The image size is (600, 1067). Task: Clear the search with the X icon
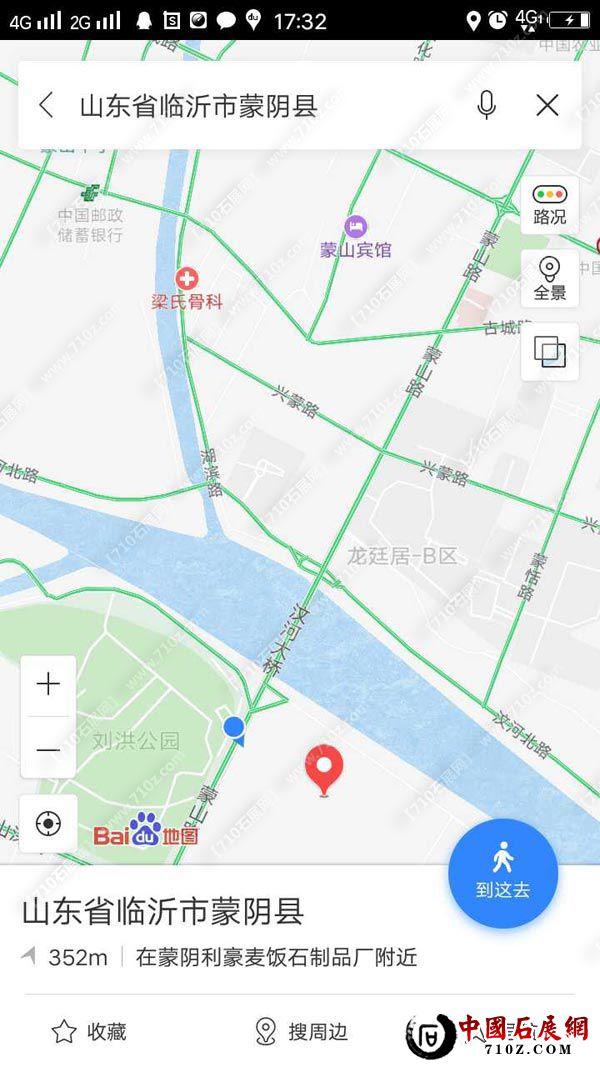coord(547,105)
